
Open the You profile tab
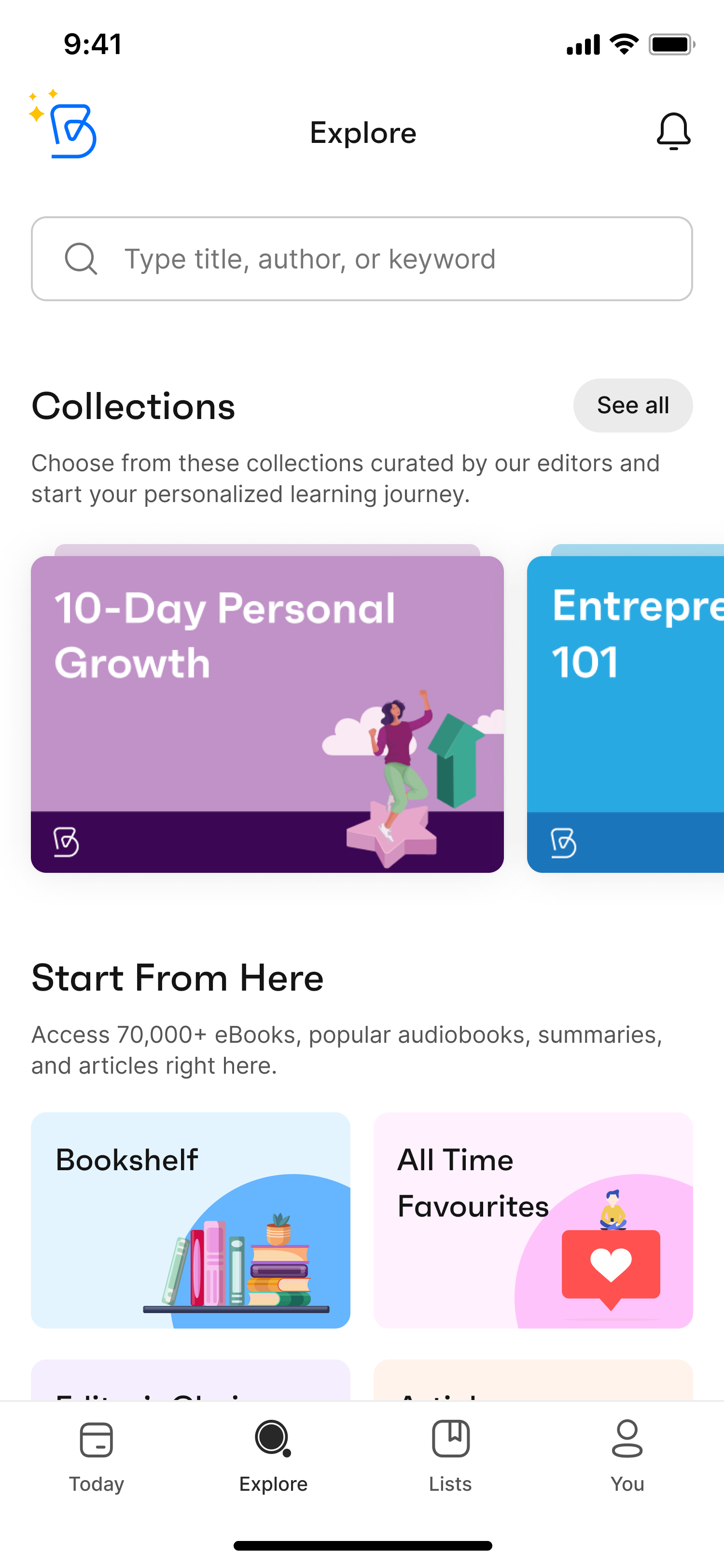[627, 1456]
